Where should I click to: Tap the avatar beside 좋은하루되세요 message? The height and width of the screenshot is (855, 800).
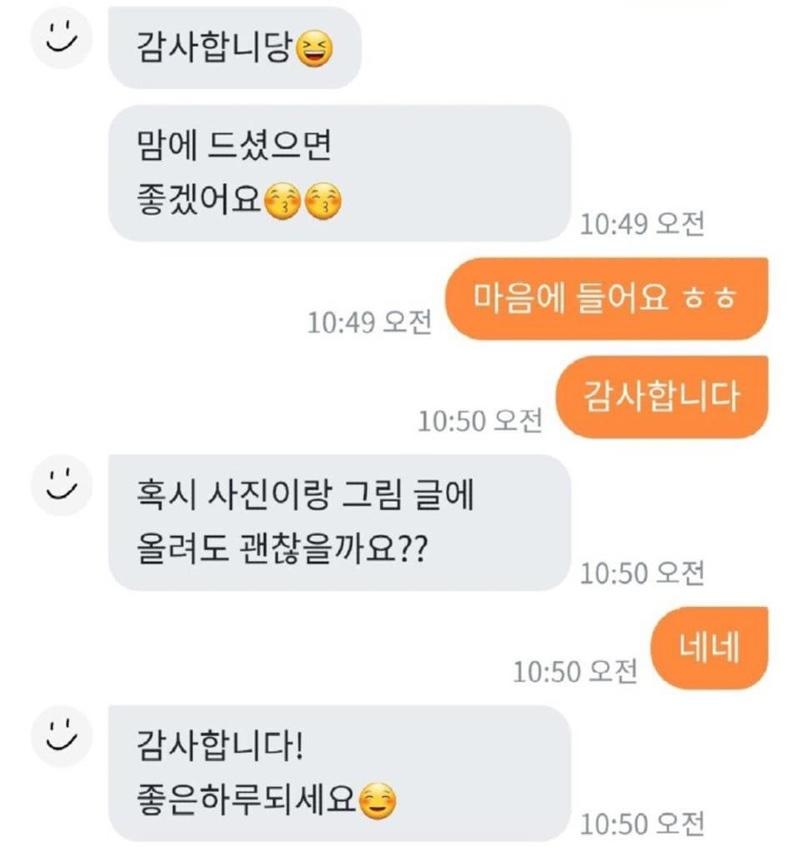pyautogui.click(x=62, y=736)
